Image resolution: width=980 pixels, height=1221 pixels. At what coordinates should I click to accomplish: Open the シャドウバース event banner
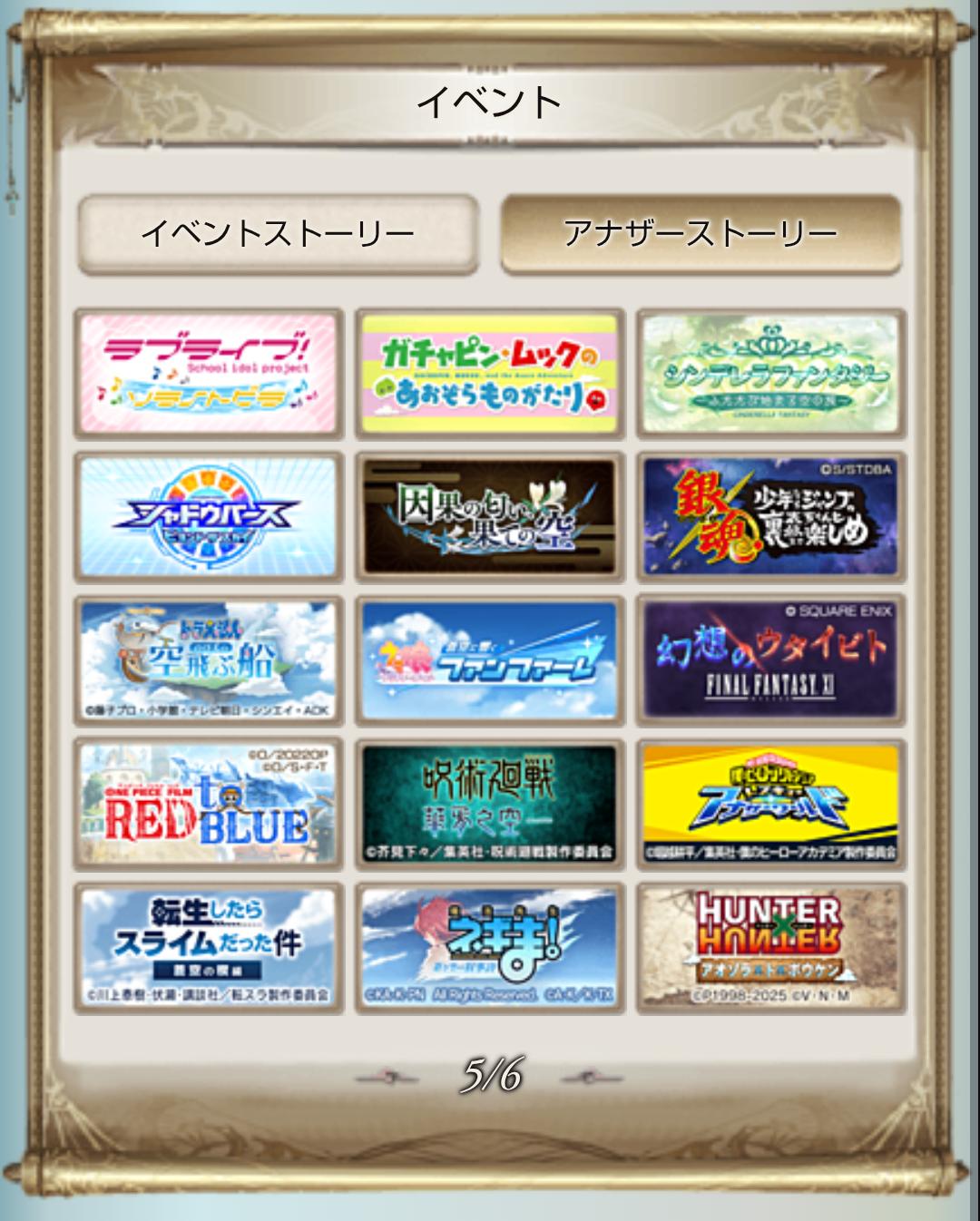[209, 517]
